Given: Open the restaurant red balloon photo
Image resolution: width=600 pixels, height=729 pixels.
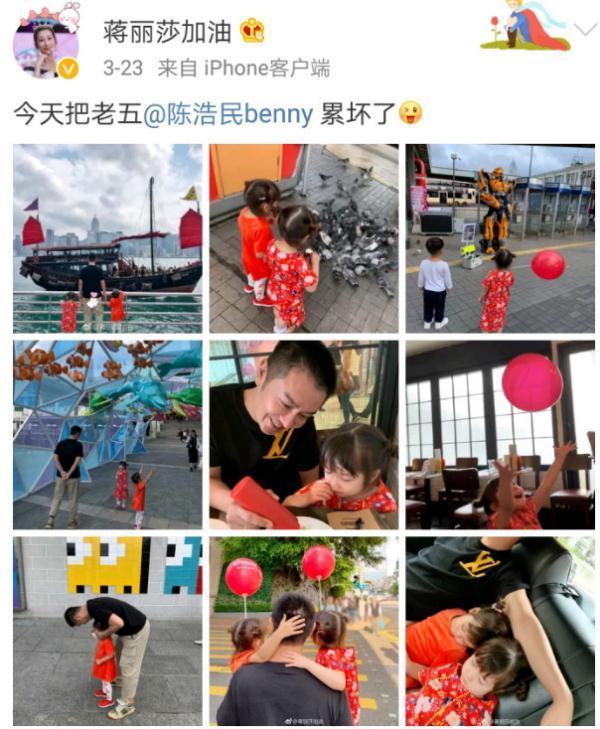Looking at the screenshot, I should pos(499,434).
